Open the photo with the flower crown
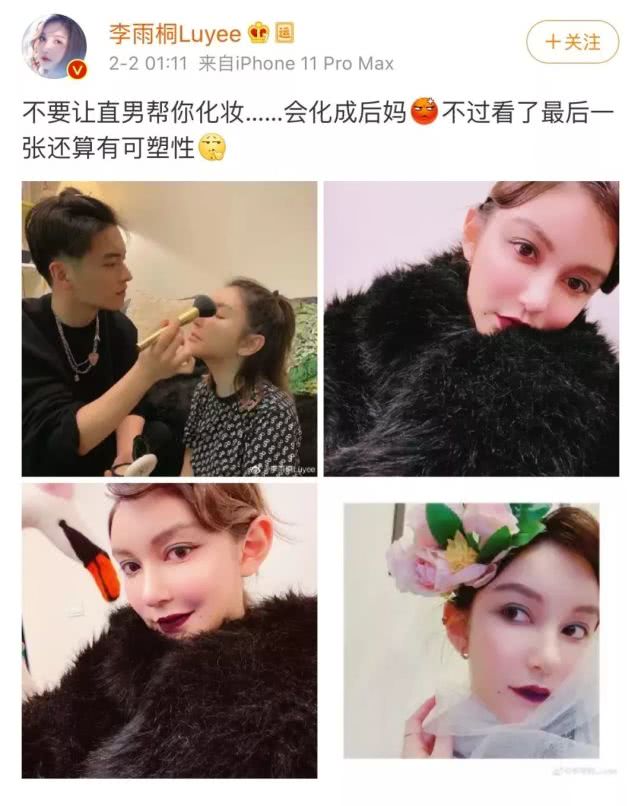The height and width of the screenshot is (806, 641). point(471,631)
